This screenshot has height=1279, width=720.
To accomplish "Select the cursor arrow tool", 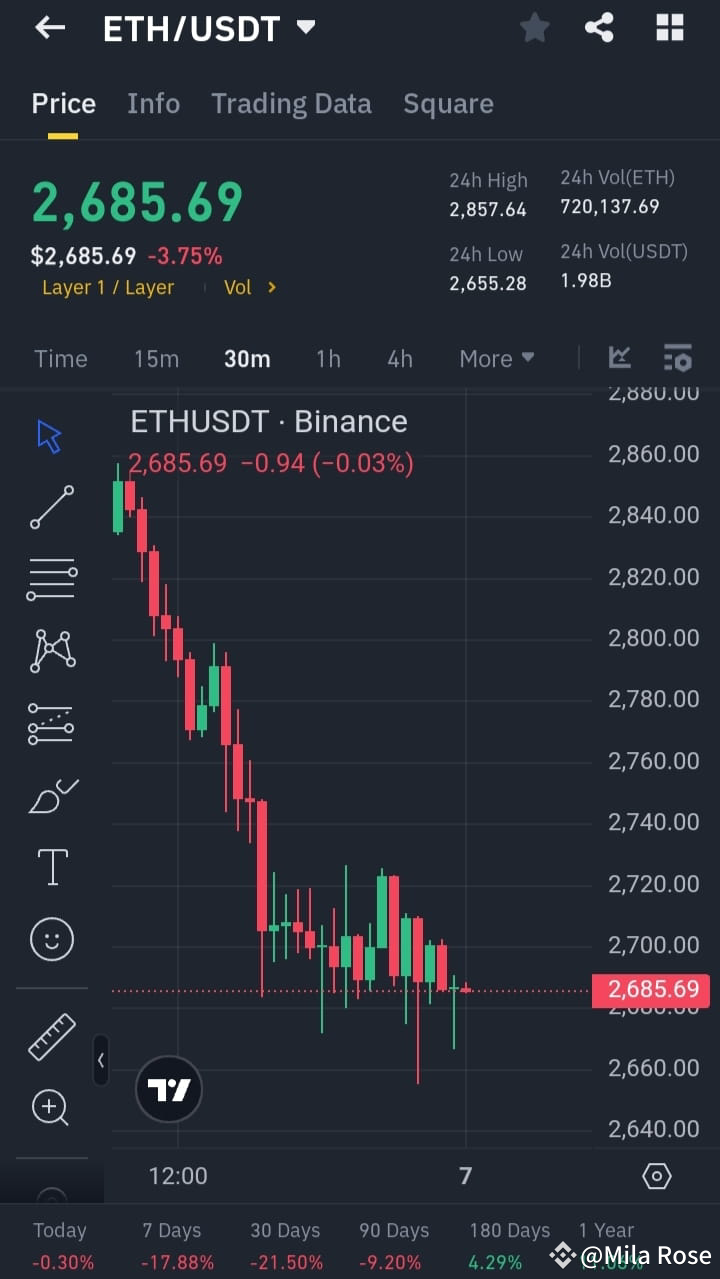I will [47, 435].
